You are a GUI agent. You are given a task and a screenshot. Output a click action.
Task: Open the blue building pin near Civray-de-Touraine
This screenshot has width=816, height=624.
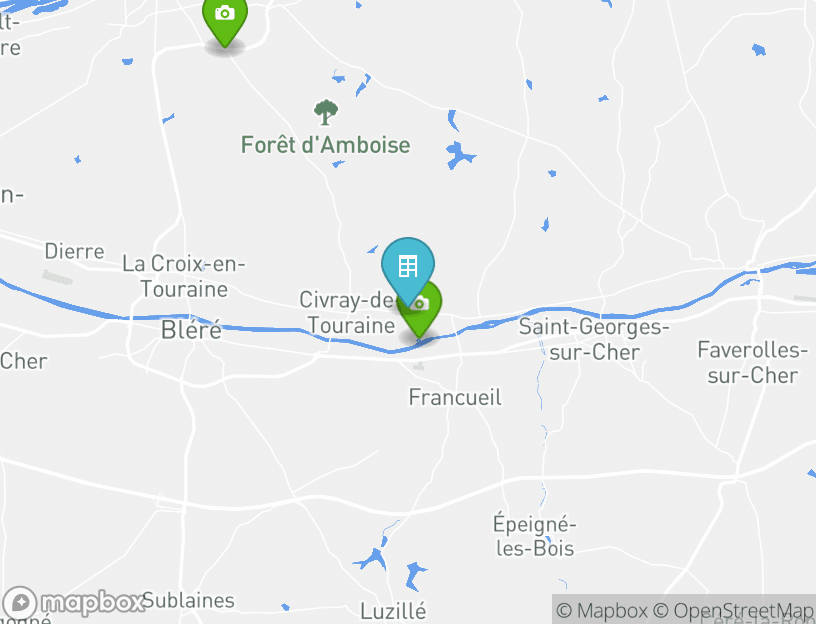407,265
